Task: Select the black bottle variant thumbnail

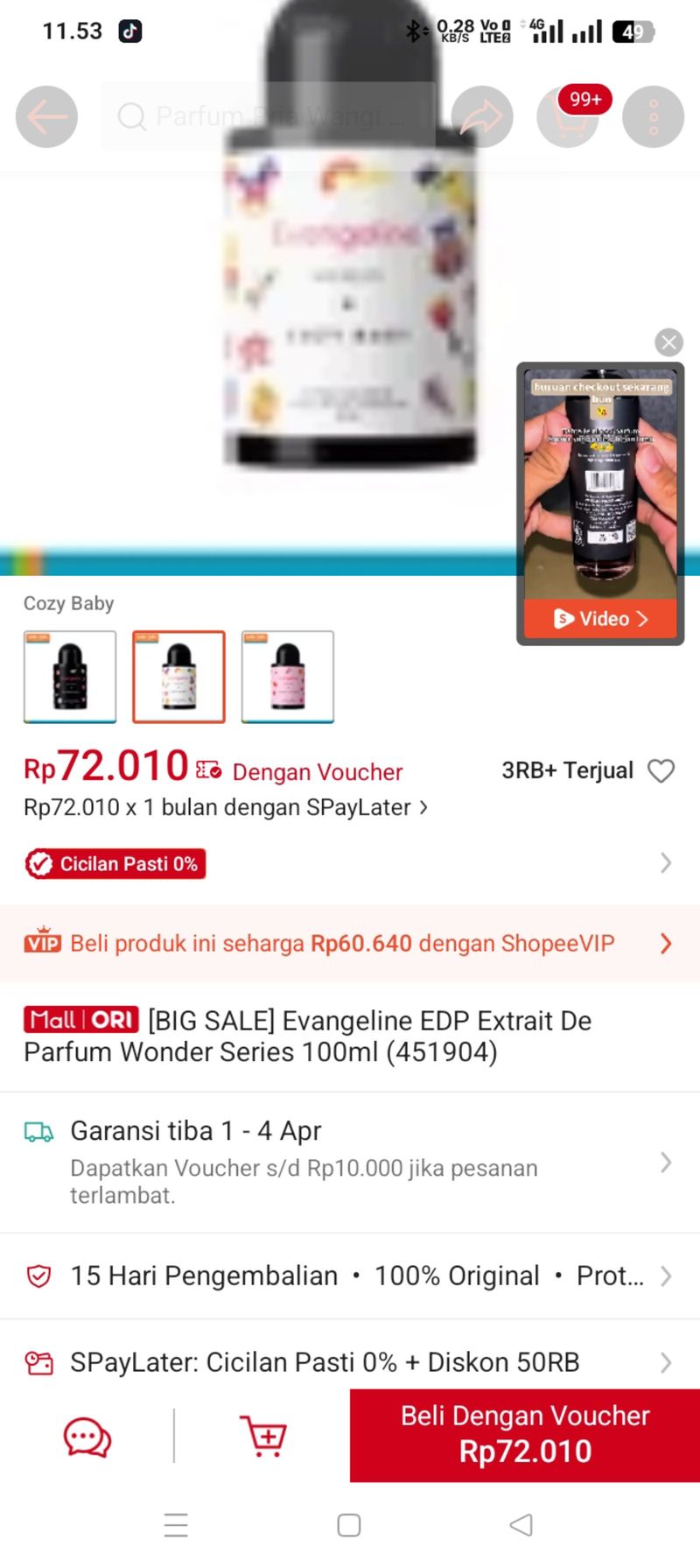Action: click(70, 677)
